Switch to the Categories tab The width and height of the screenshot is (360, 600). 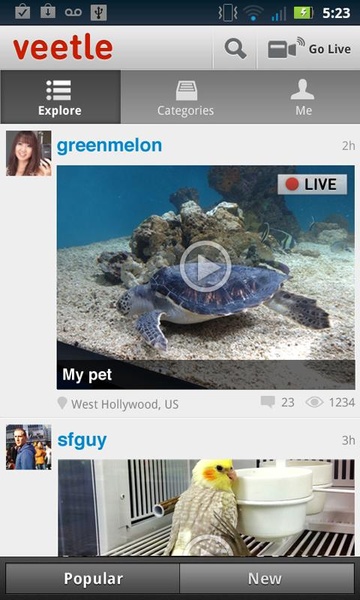pos(186,97)
